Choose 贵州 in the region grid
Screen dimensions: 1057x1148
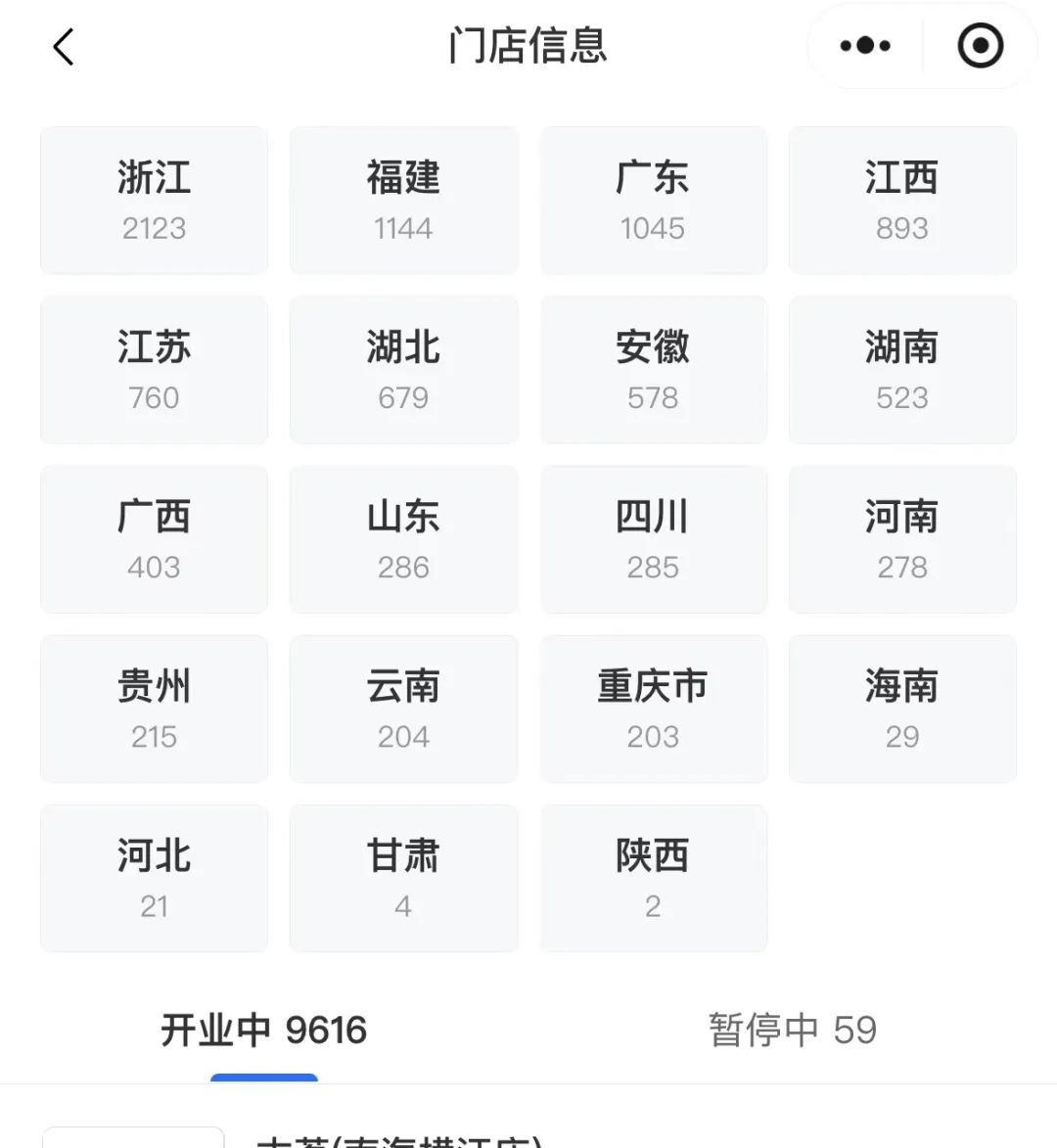pos(154,709)
